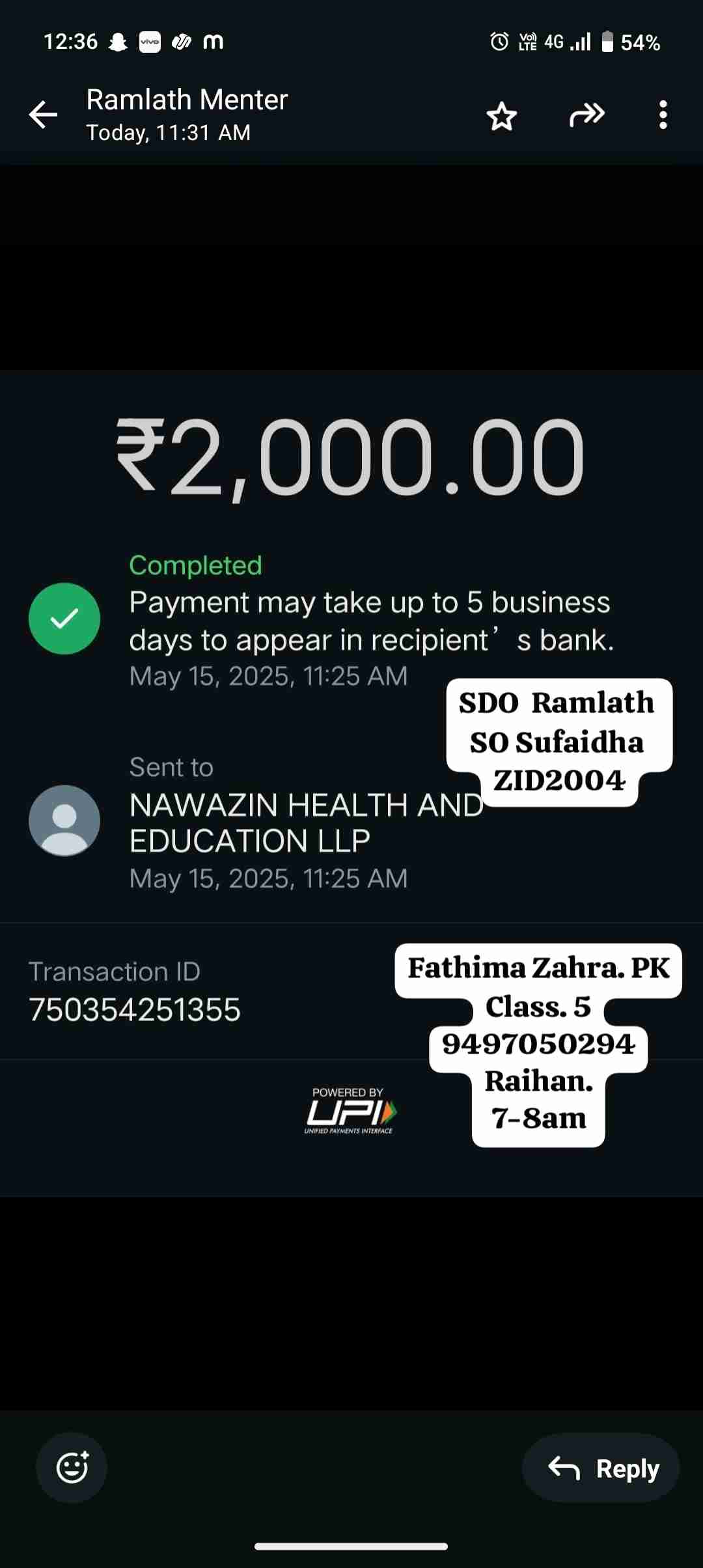Star this message
This screenshot has height=1568, width=703.
pyautogui.click(x=501, y=116)
